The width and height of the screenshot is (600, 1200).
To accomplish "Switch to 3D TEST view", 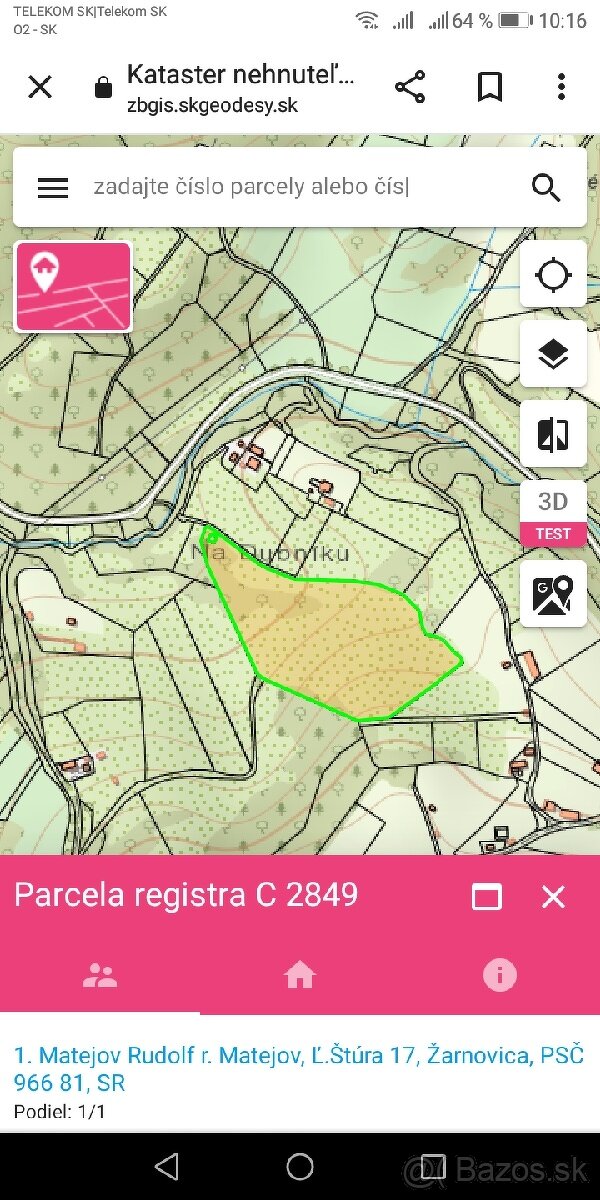I will (x=553, y=514).
